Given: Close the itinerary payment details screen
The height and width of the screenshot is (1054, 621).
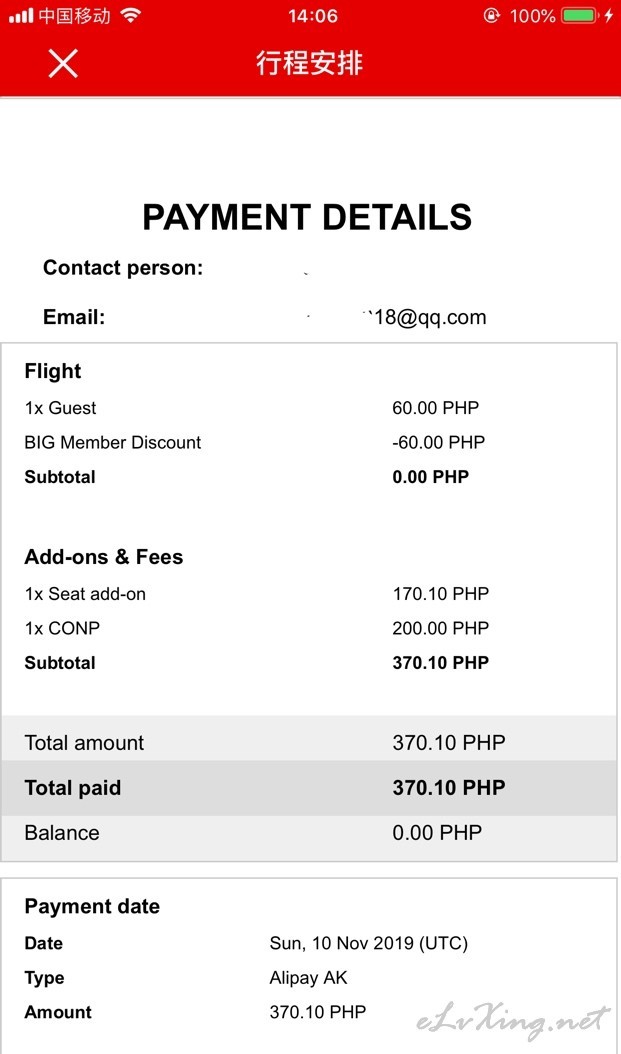Looking at the screenshot, I should tap(63, 64).
